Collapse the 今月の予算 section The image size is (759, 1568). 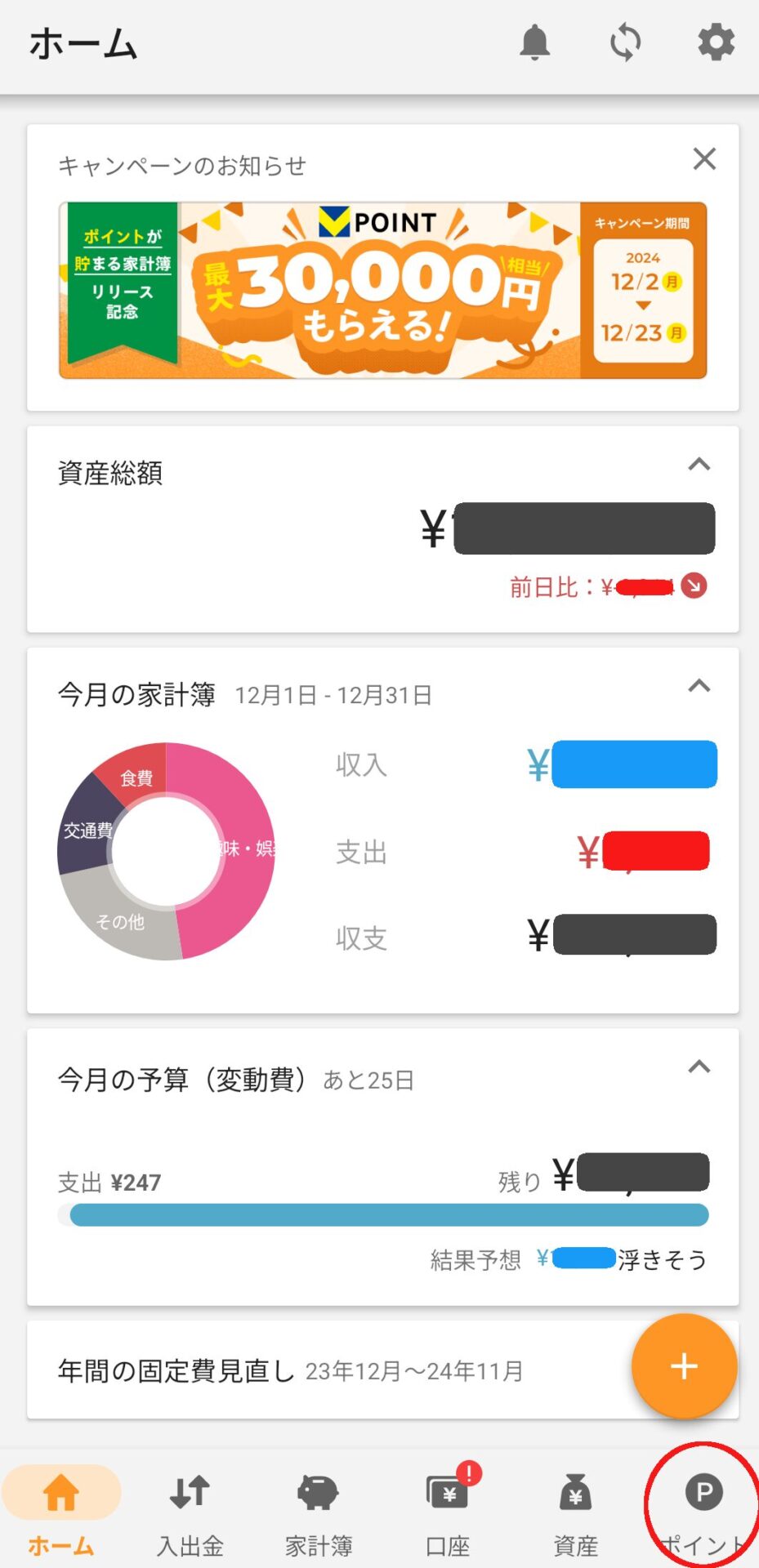coord(700,1066)
